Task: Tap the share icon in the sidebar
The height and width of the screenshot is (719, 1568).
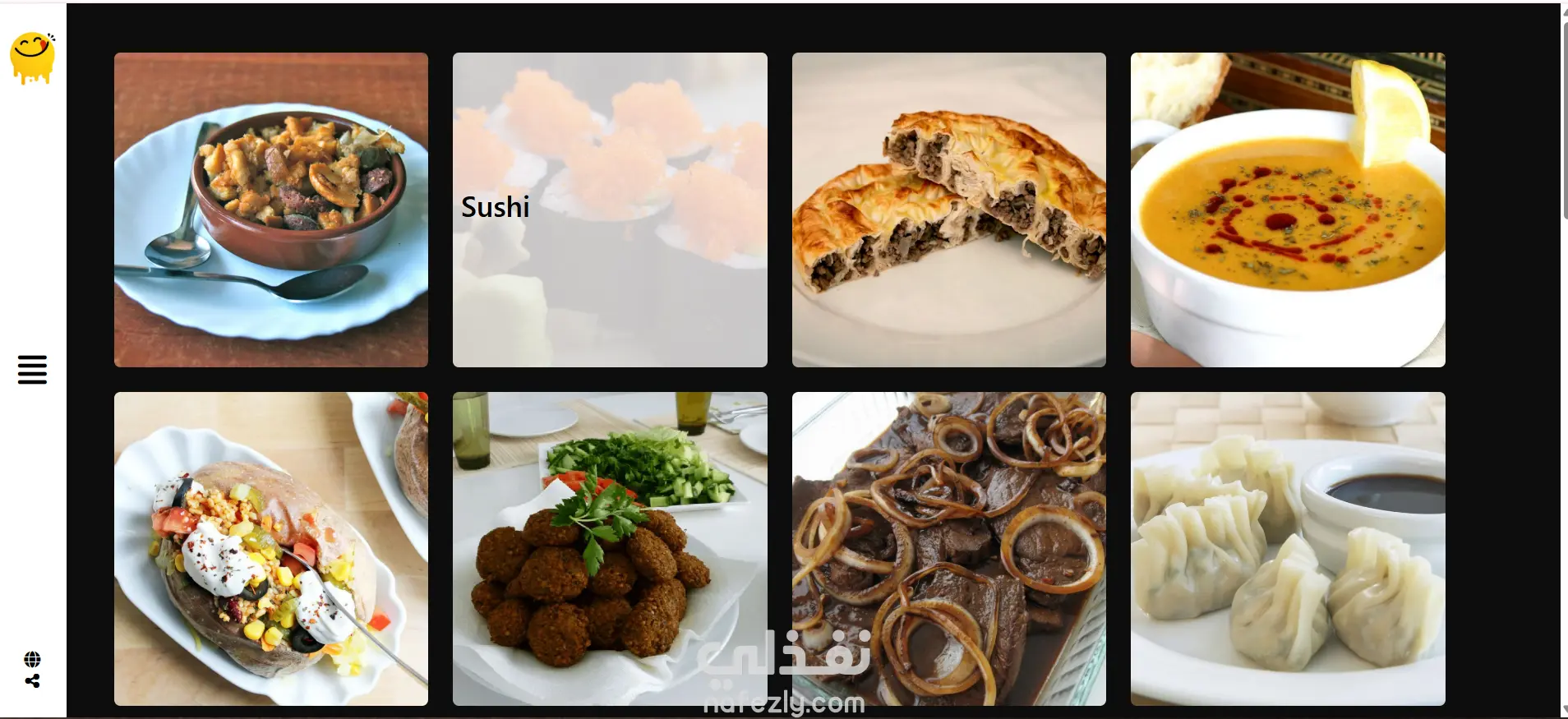Action: point(32,681)
